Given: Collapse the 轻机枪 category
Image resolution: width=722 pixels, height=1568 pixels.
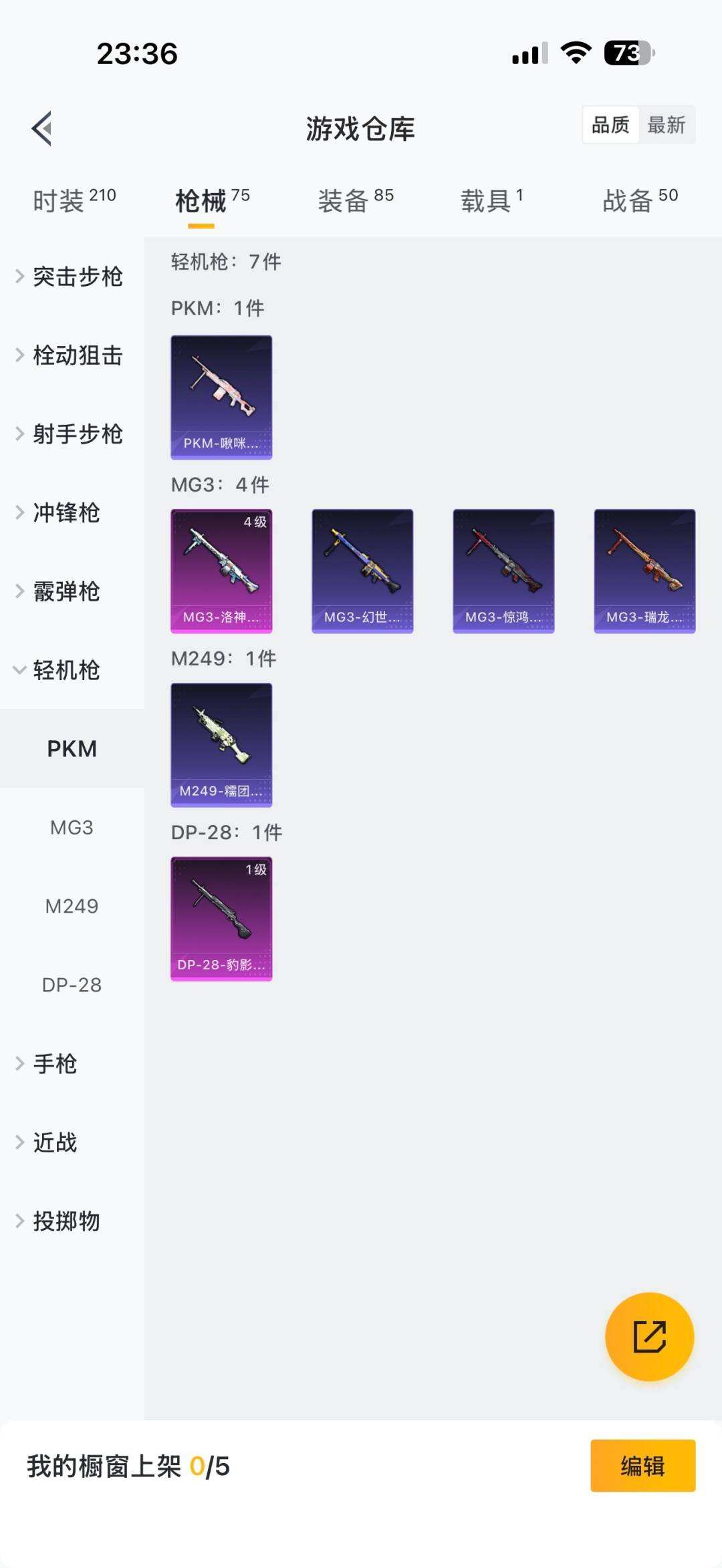Looking at the screenshot, I should (66, 670).
